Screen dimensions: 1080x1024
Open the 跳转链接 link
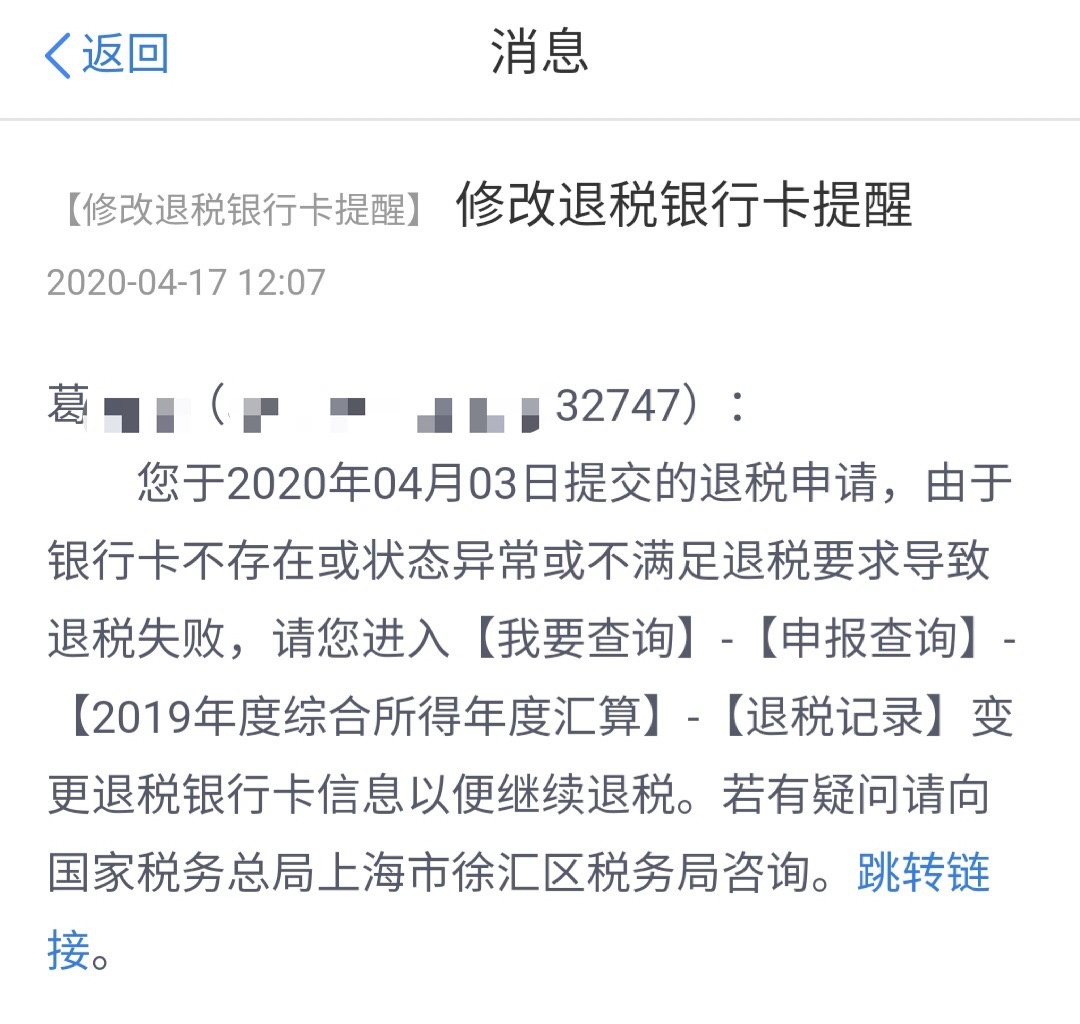tap(922, 874)
